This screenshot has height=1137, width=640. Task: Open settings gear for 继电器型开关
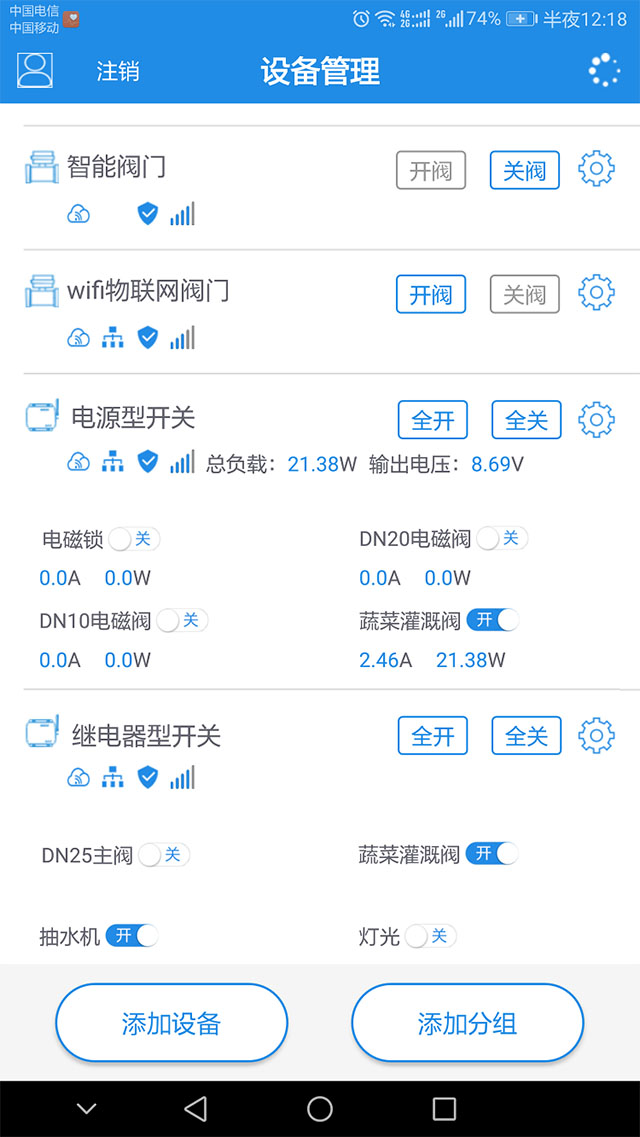pos(596,735)
